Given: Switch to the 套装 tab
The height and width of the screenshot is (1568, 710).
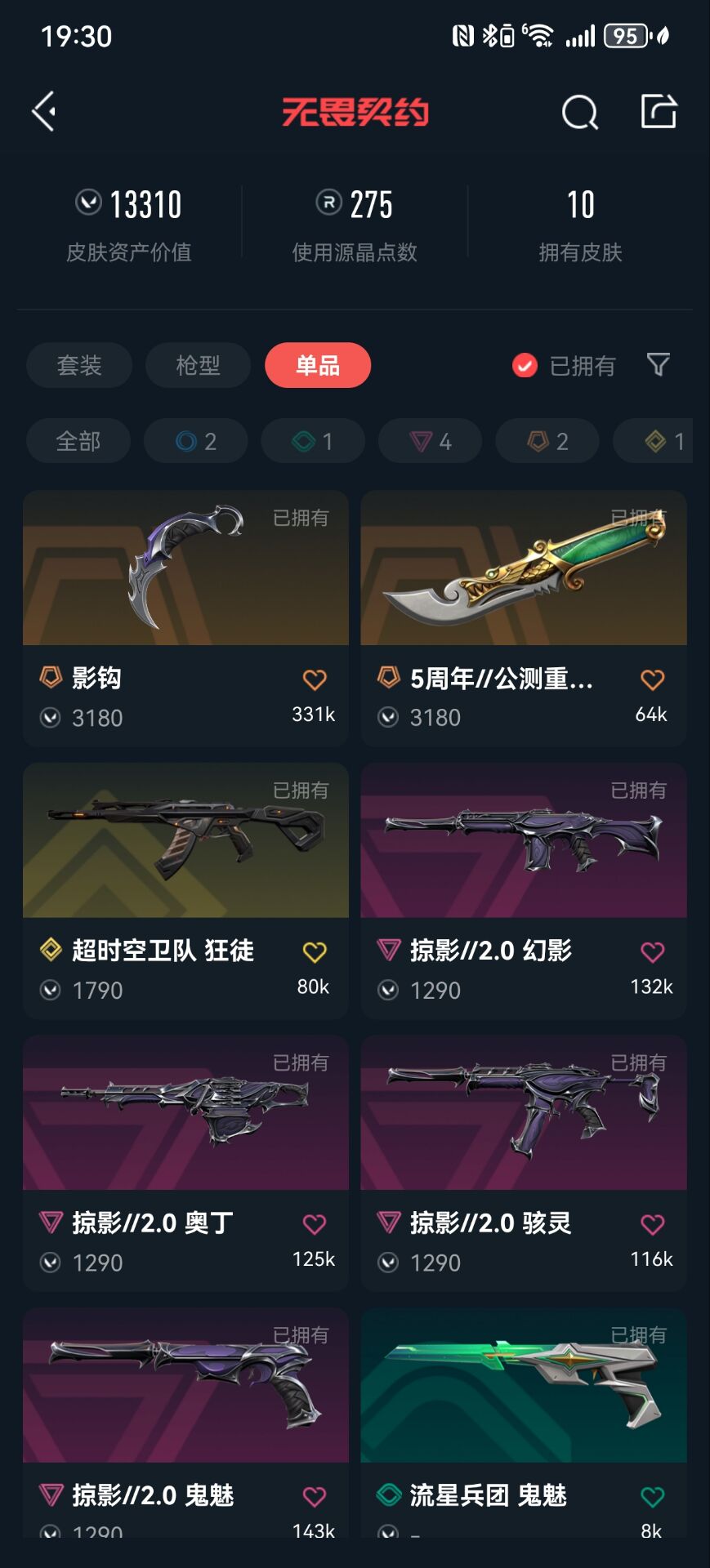Looking at the screenshot, I should tap(79, 365).
